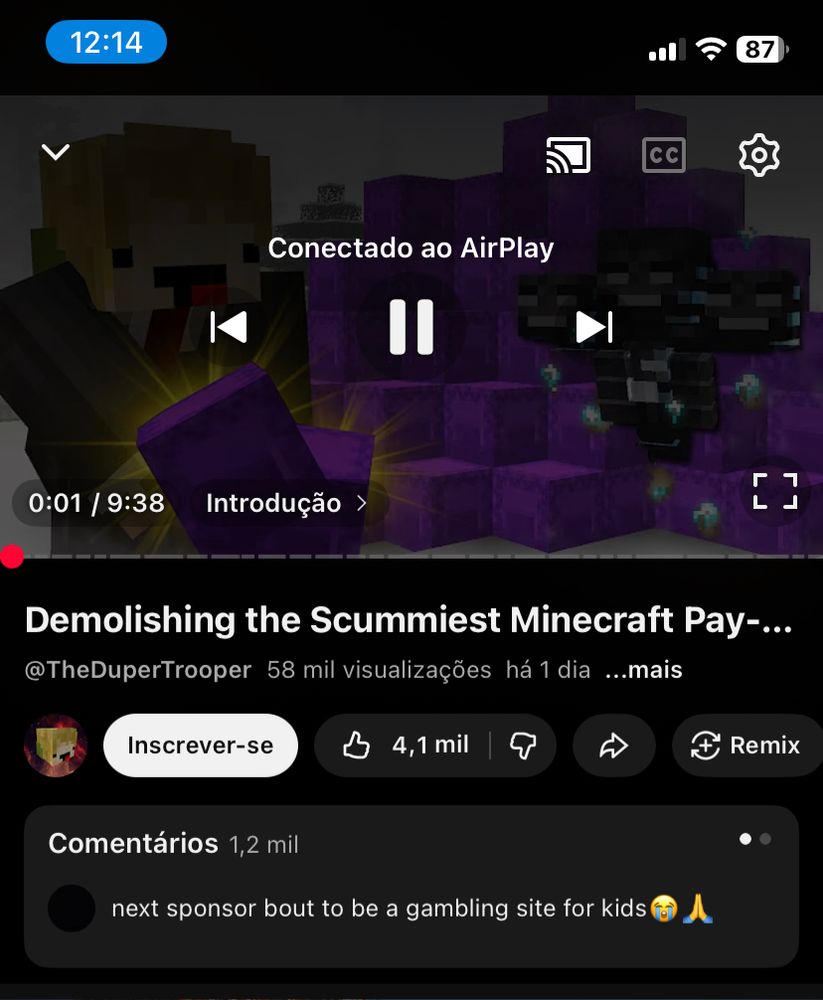Subscribe with the Inscrever-se button

[200, 745]
